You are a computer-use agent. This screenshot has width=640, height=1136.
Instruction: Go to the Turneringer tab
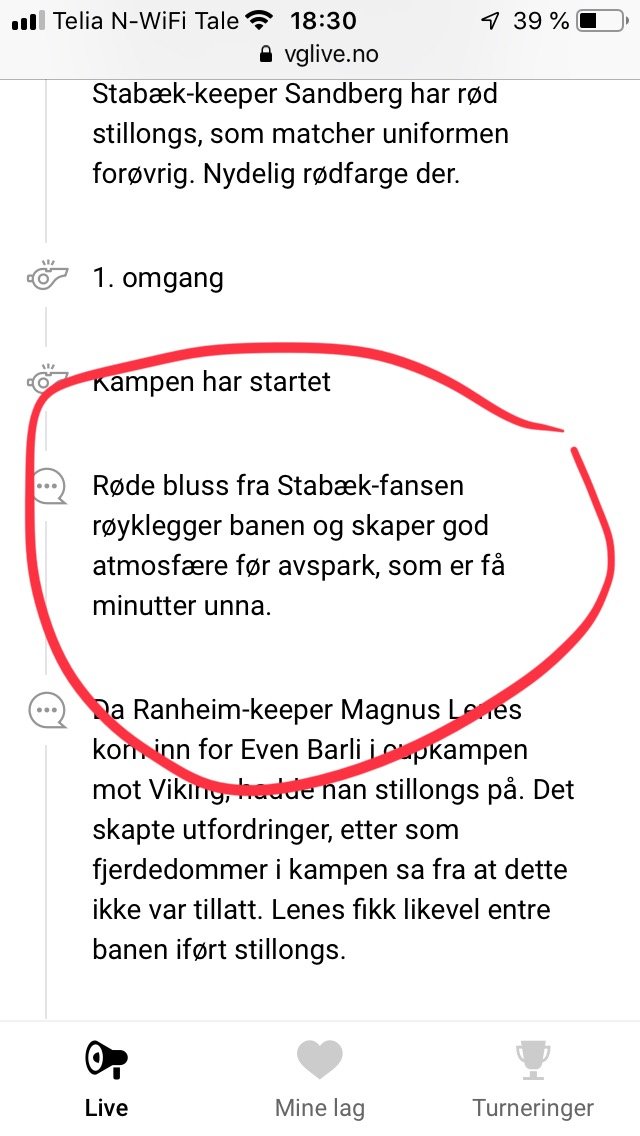(x=533, y=1079)
